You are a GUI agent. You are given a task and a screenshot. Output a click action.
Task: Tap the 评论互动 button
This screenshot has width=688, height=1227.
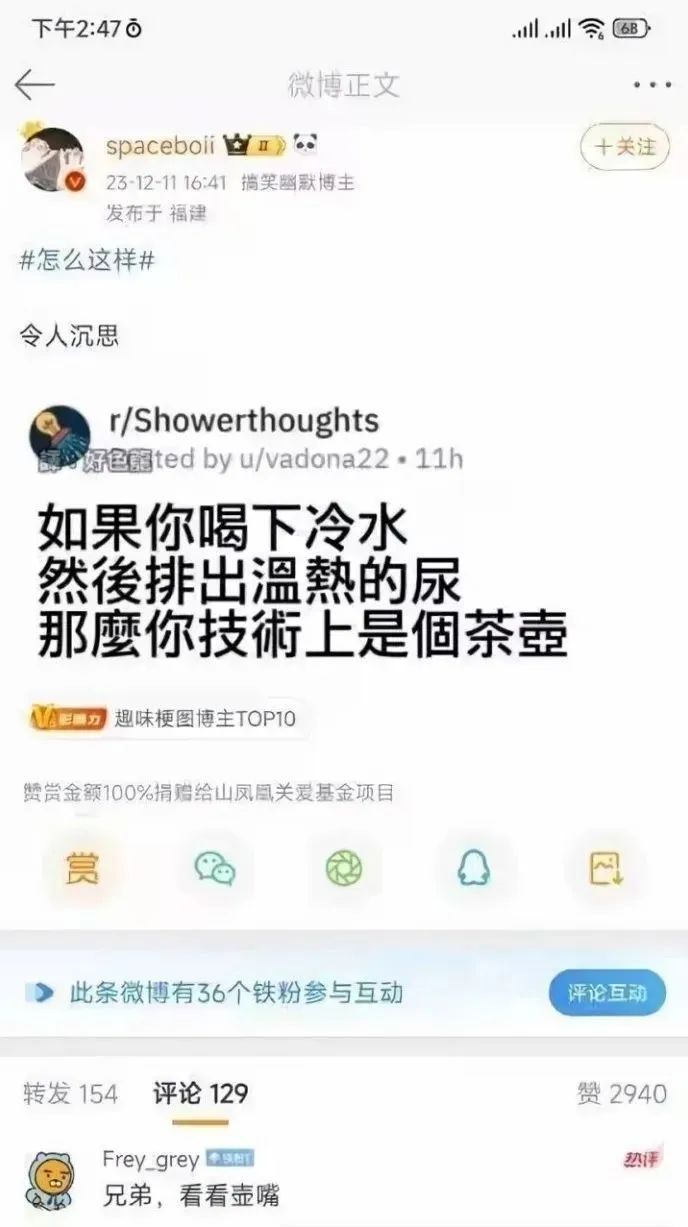607,993
